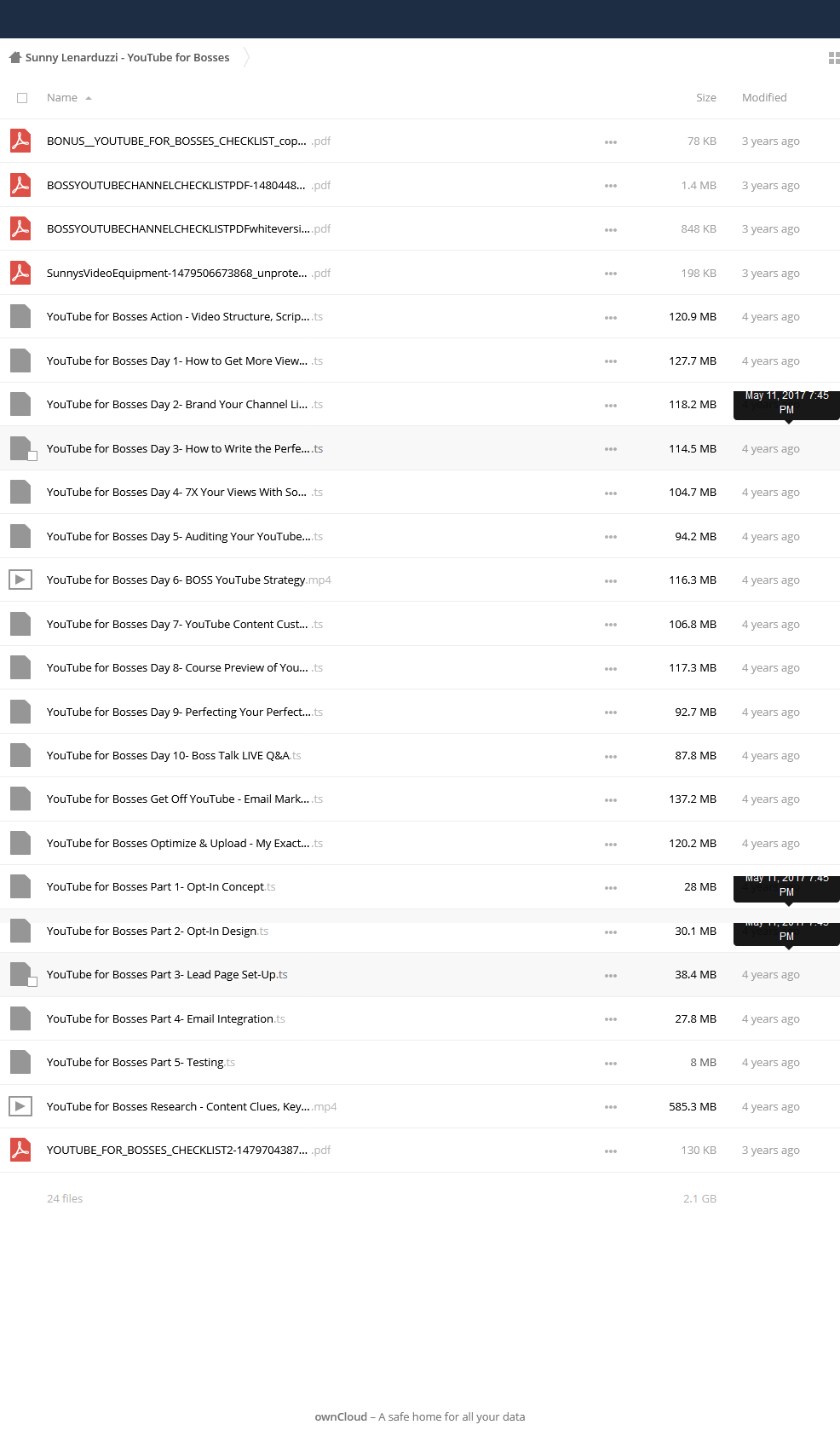Image resolution: width=840 pixels, height=1442 pixels.
Task: Open Day 10- Boss Talk LIVE Q&A file
Action: point(174,756)
